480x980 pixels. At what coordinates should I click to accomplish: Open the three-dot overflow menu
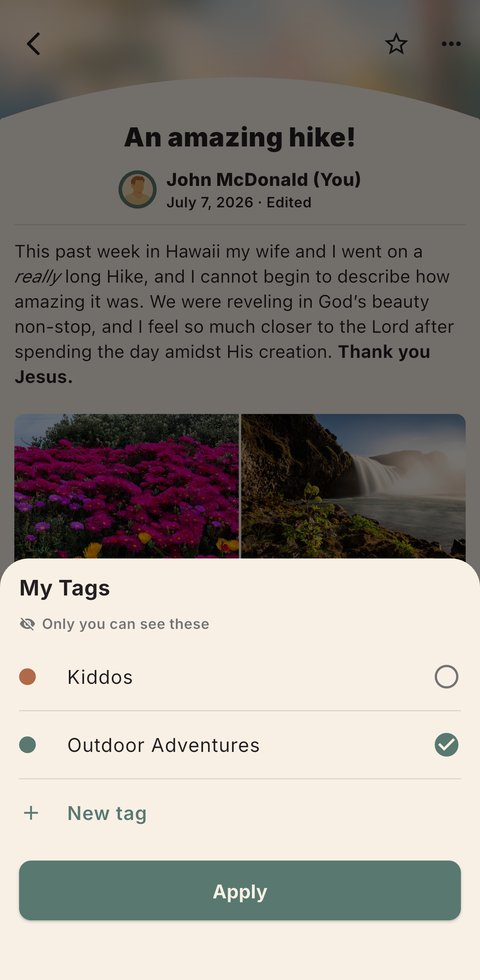451,44
